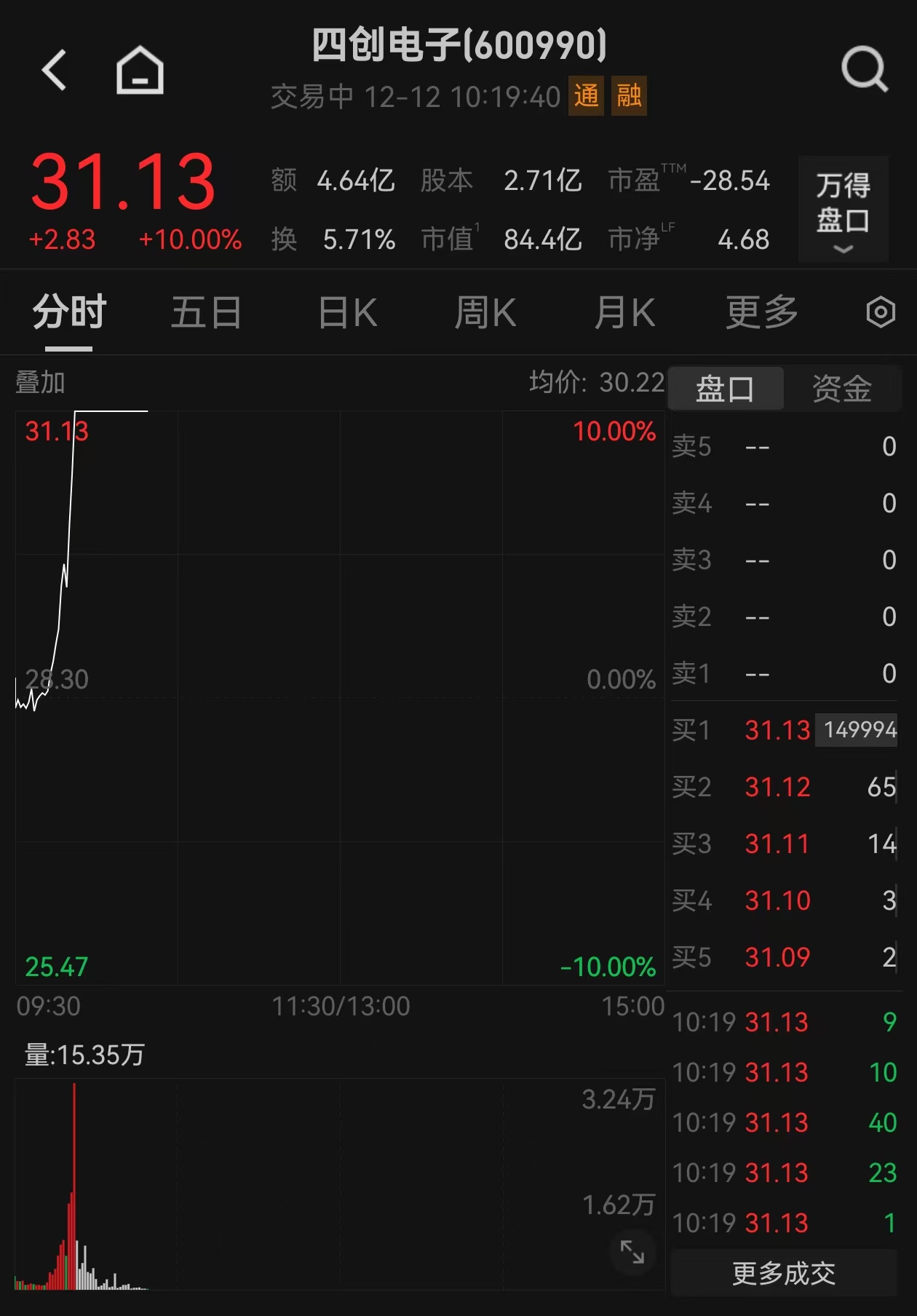This screenshot has width=917, height=1316.
Task: Switch to the 资金 panel tab
Action: (842, 389)
